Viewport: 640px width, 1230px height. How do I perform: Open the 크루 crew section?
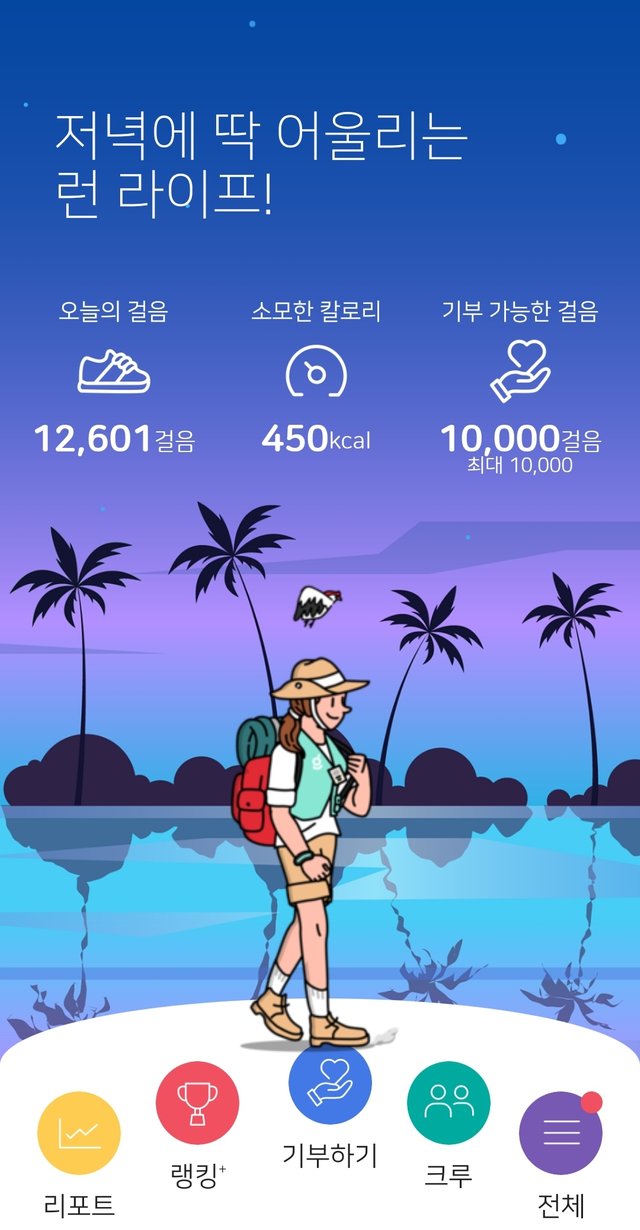click(x=448, y=1103)
